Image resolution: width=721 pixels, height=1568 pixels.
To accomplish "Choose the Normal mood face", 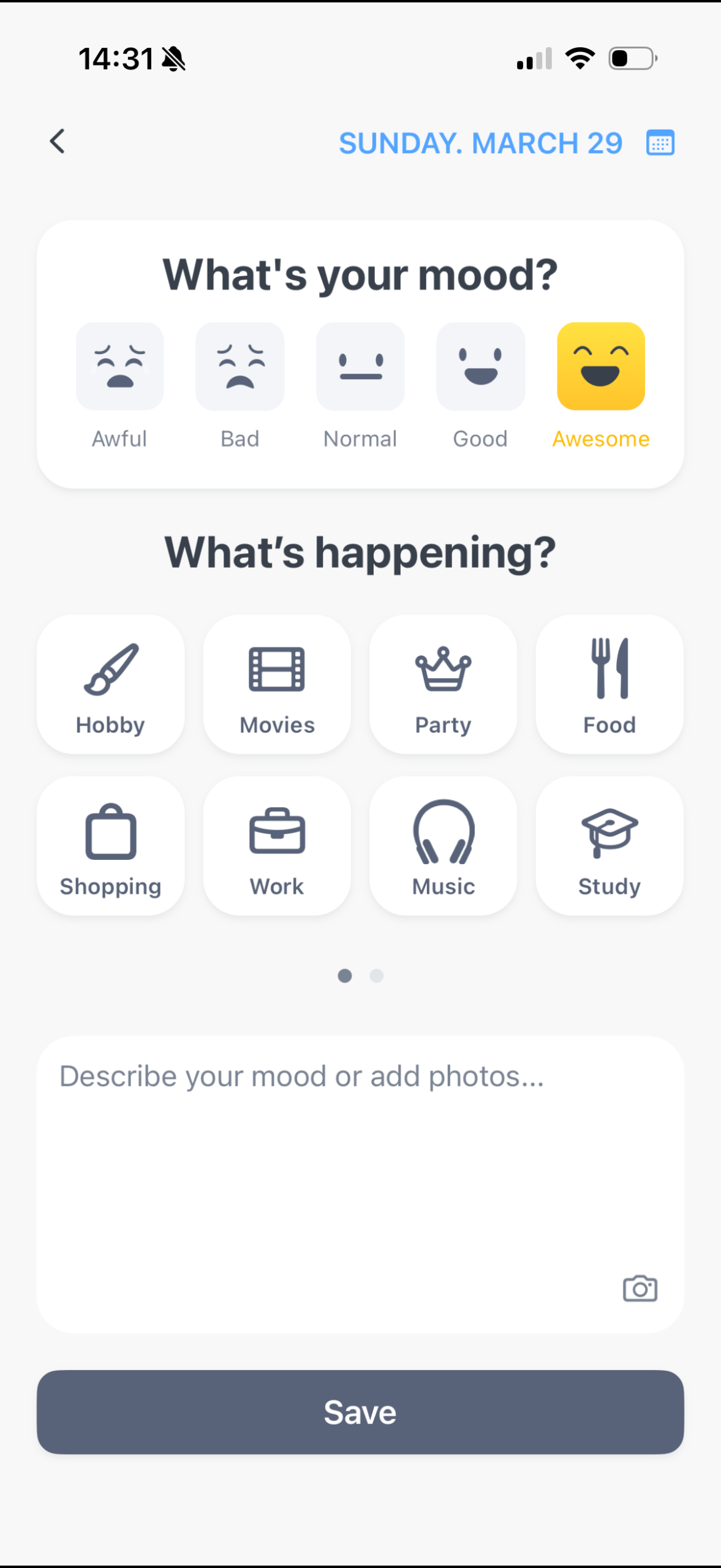I will point(360,366).
